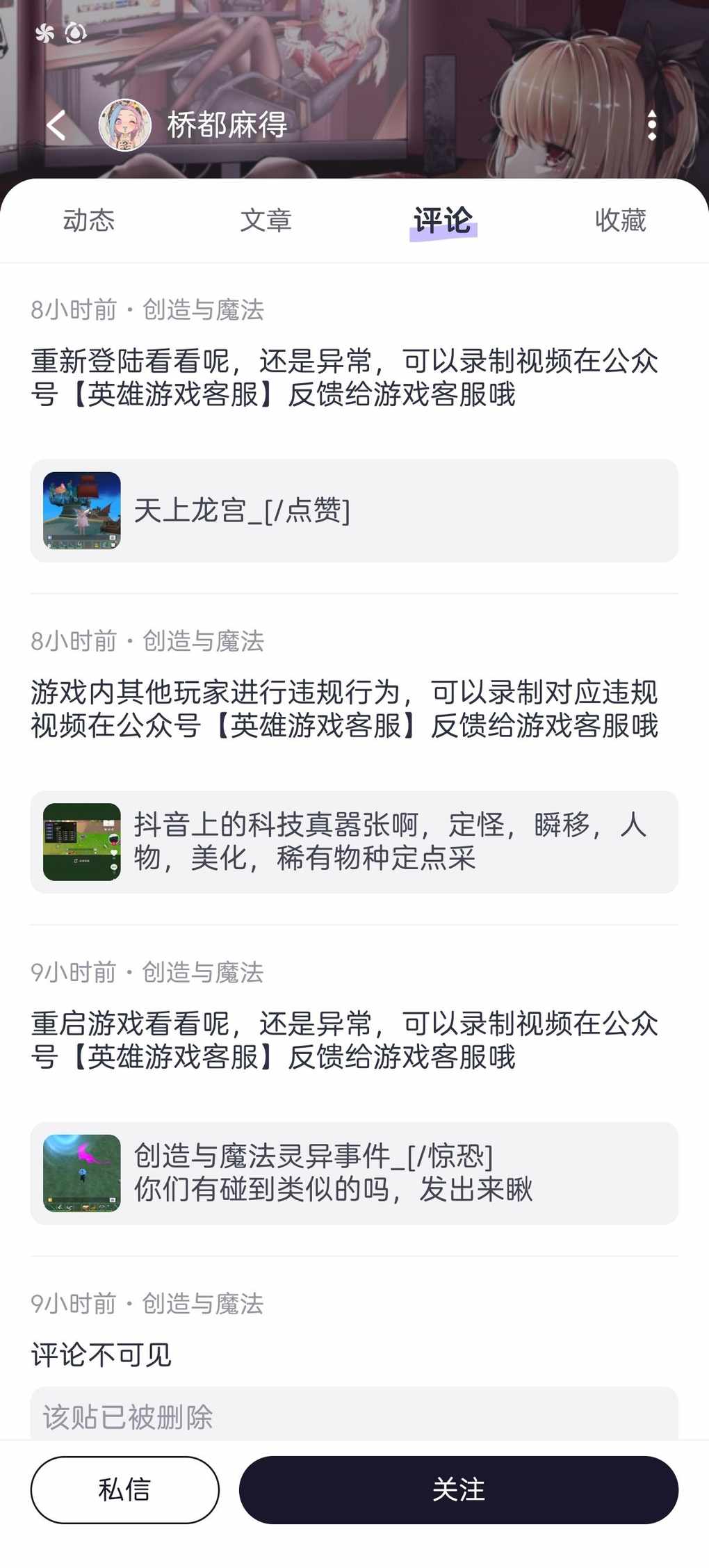Open the three-dot overflow menu
Image resolution: width=709 pixels, height=1568 pixels.
point(651,125)
